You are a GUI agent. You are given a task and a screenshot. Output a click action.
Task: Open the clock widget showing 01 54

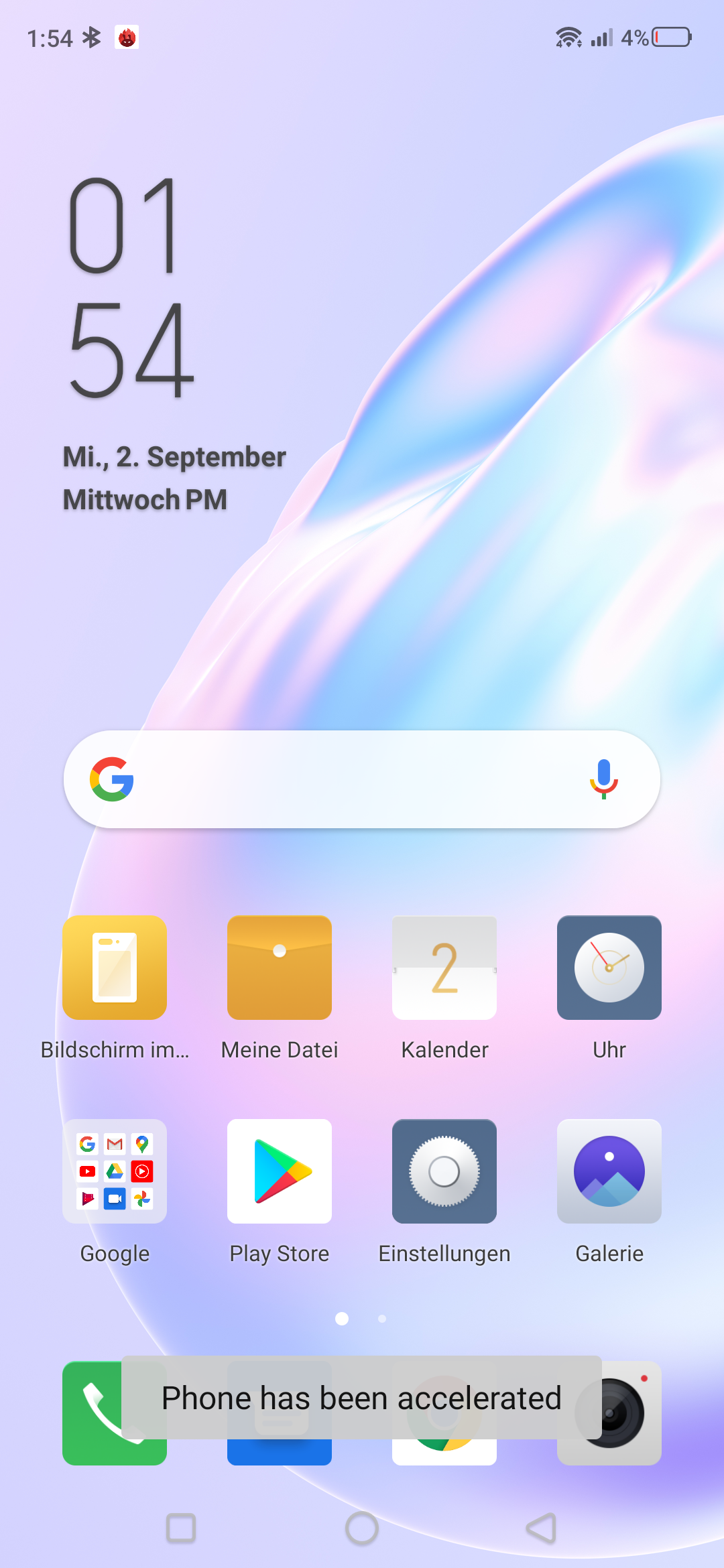(x=132, y=287)
